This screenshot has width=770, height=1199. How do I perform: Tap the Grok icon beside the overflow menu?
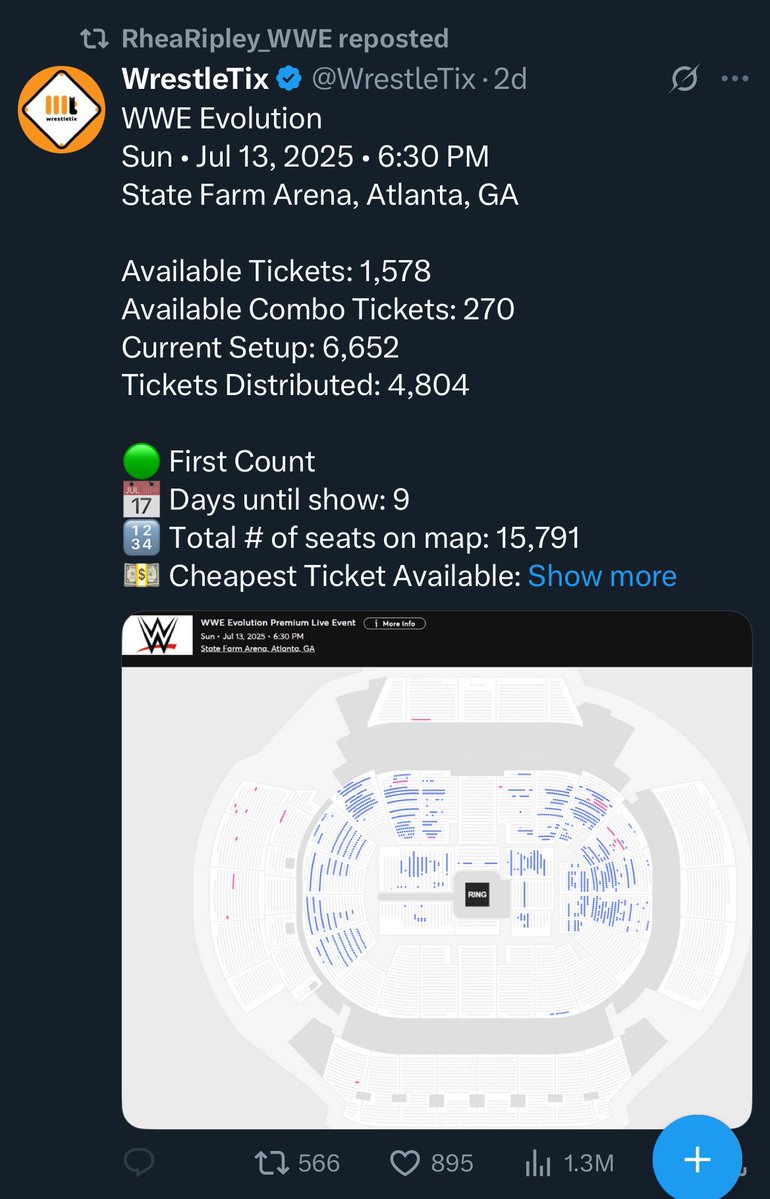coord(684,79)
